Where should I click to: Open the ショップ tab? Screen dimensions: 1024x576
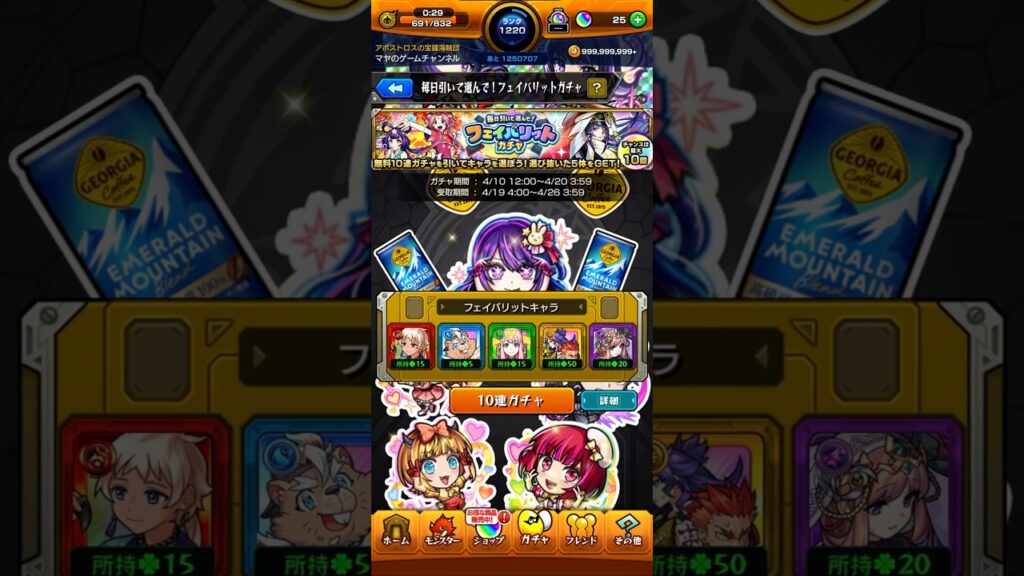489,532
